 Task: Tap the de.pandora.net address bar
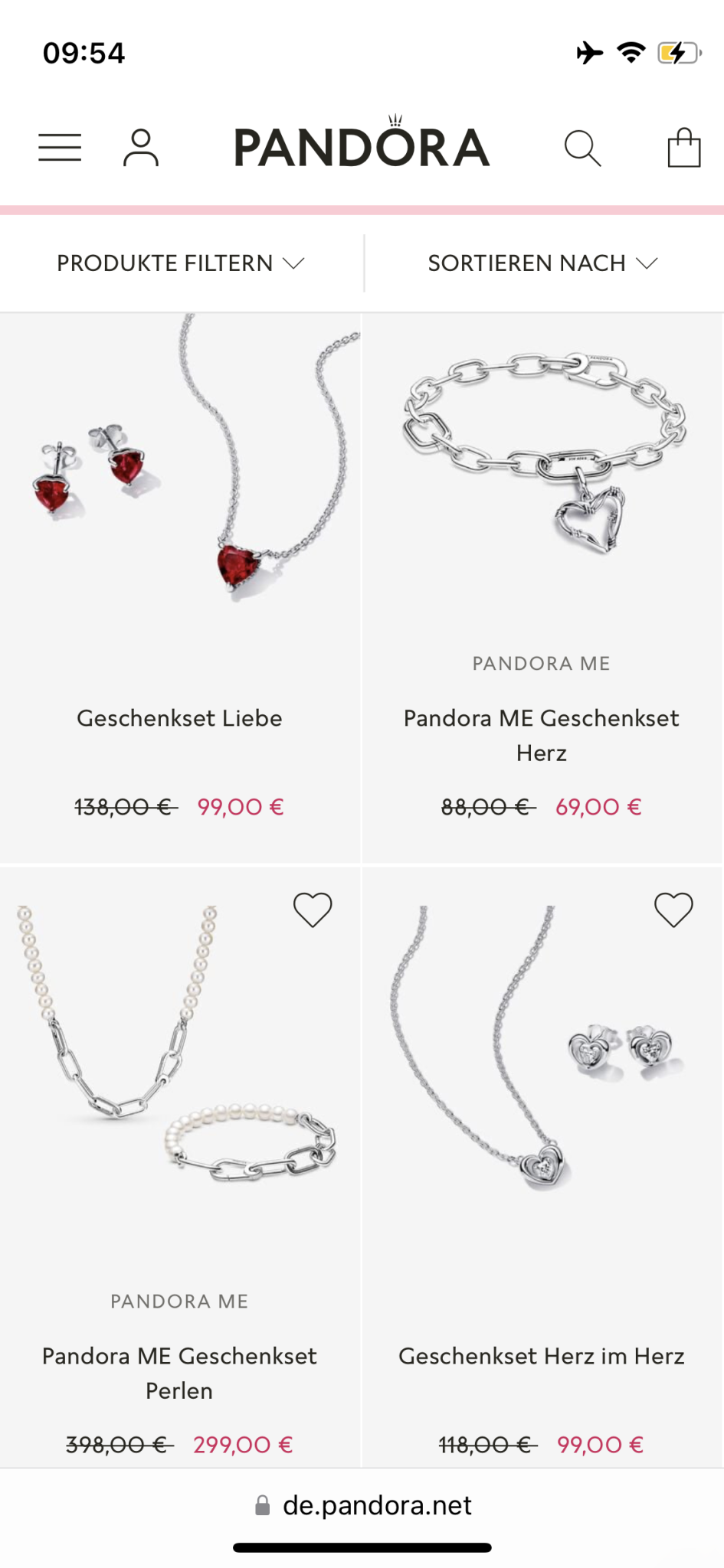point(362,1505)
